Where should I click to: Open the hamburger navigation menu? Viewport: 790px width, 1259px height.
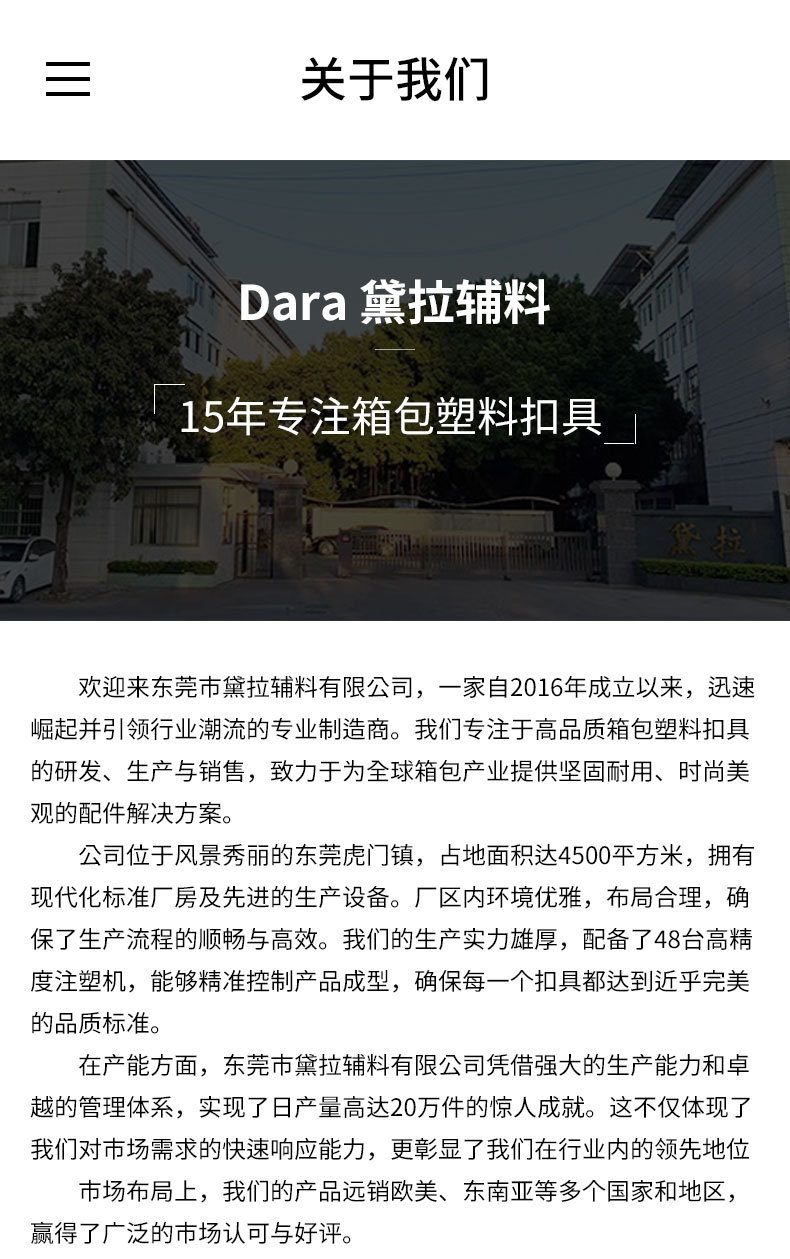pos(68,79)
